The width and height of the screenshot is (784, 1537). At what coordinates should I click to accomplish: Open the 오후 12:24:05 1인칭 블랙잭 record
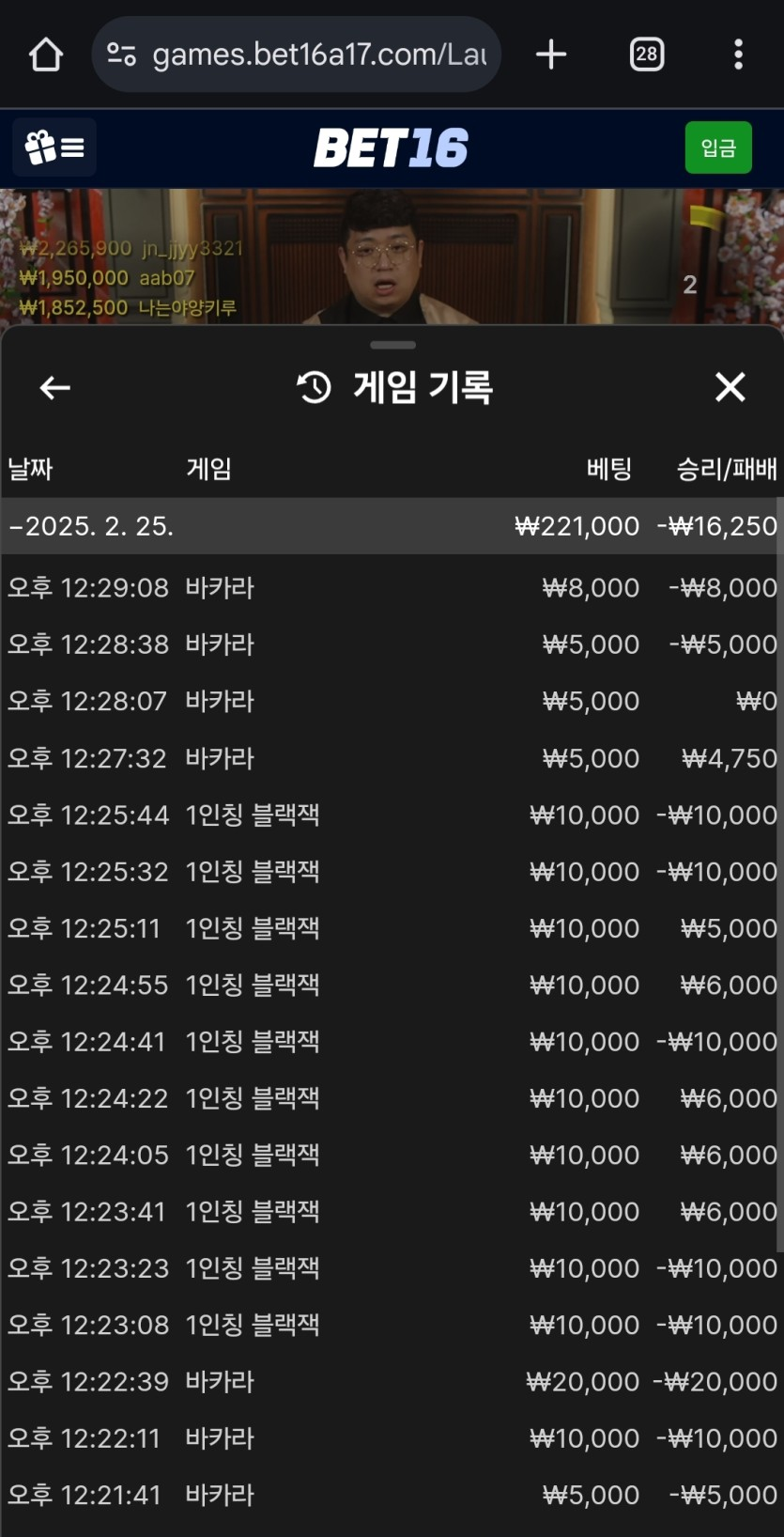(x=392, y=1155)
